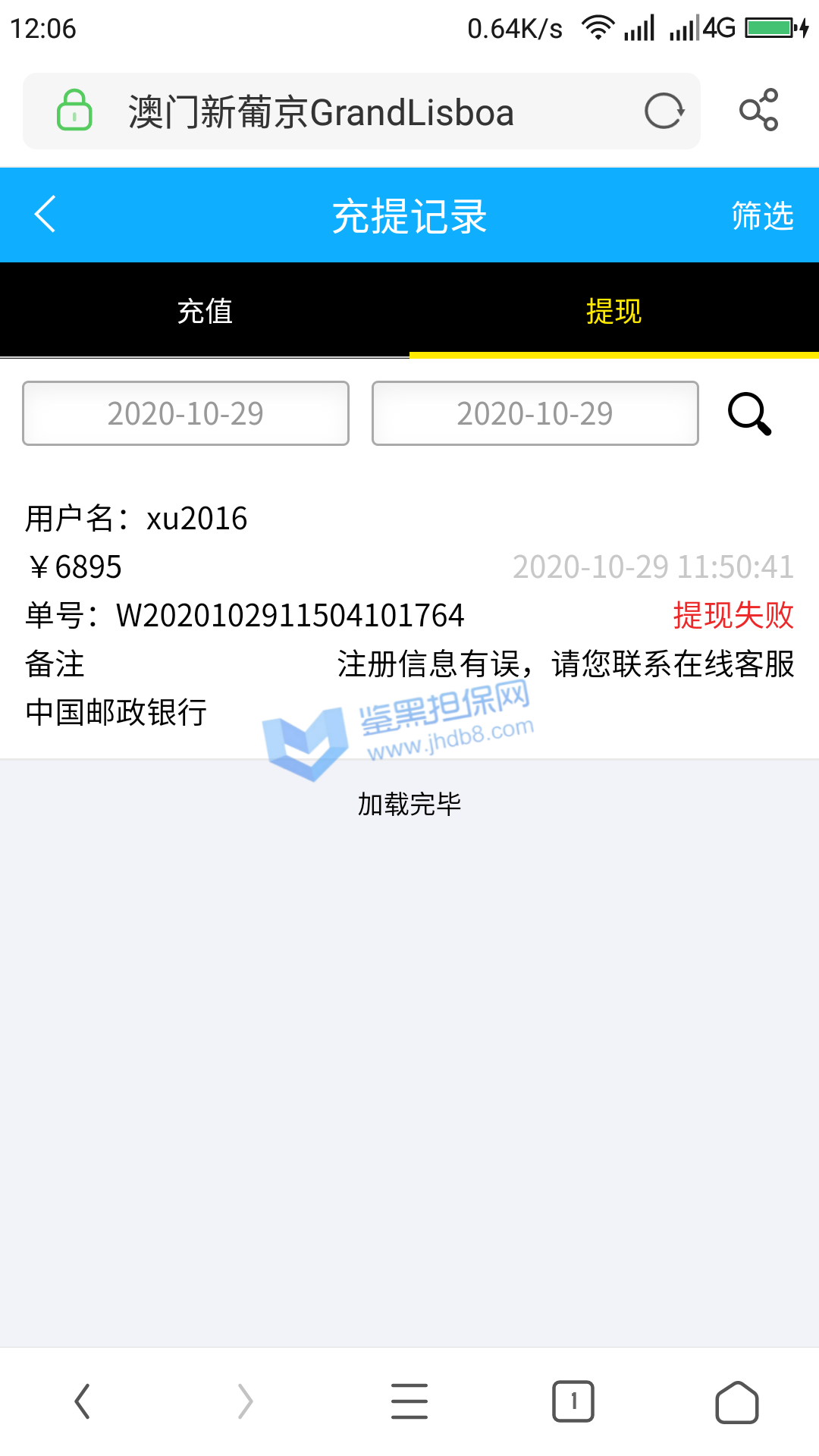
Task: Switch to the 充值 tab
Action: [x=205, y=311]
